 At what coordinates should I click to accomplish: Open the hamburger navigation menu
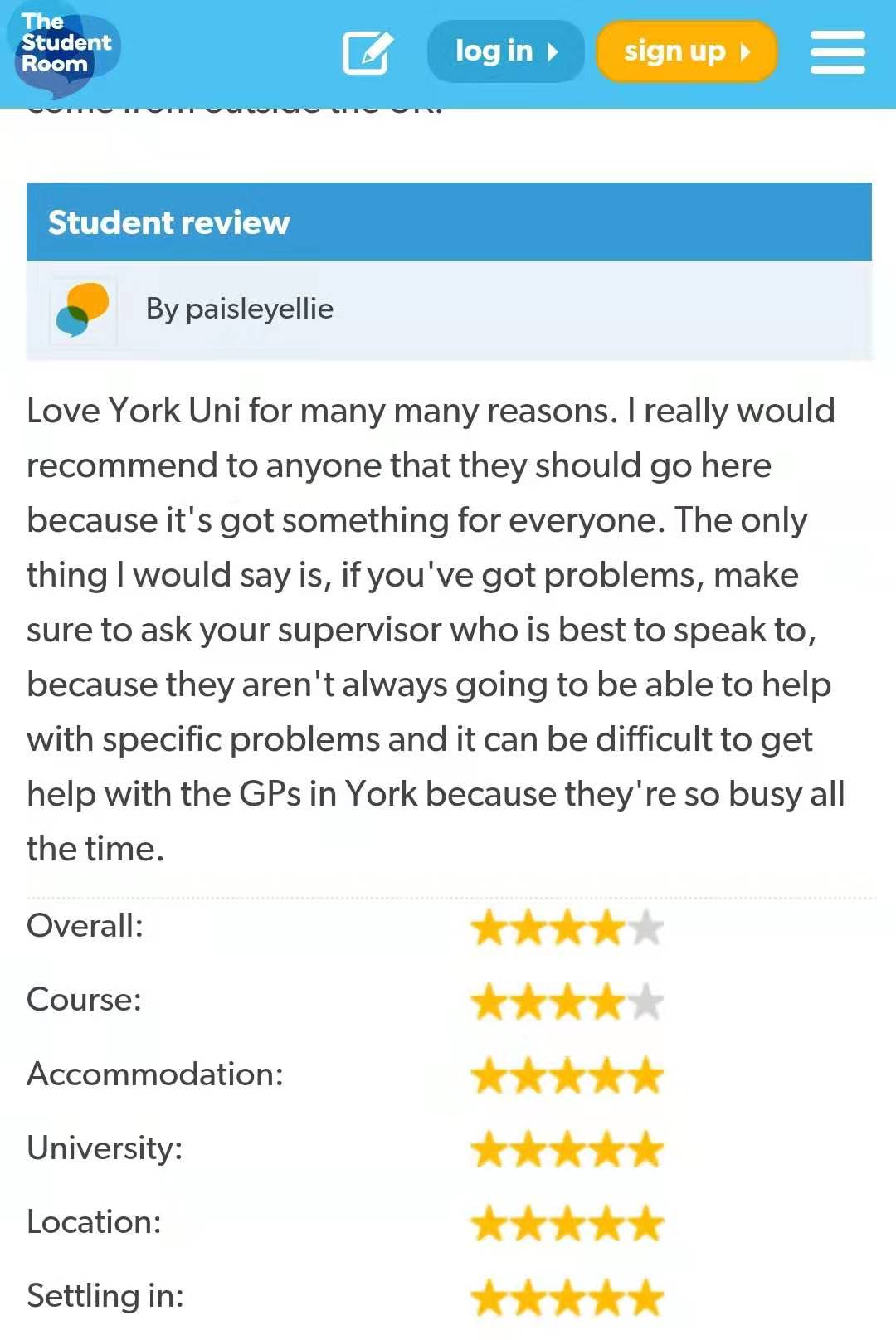pyautogui.click(x=837, y=52)
